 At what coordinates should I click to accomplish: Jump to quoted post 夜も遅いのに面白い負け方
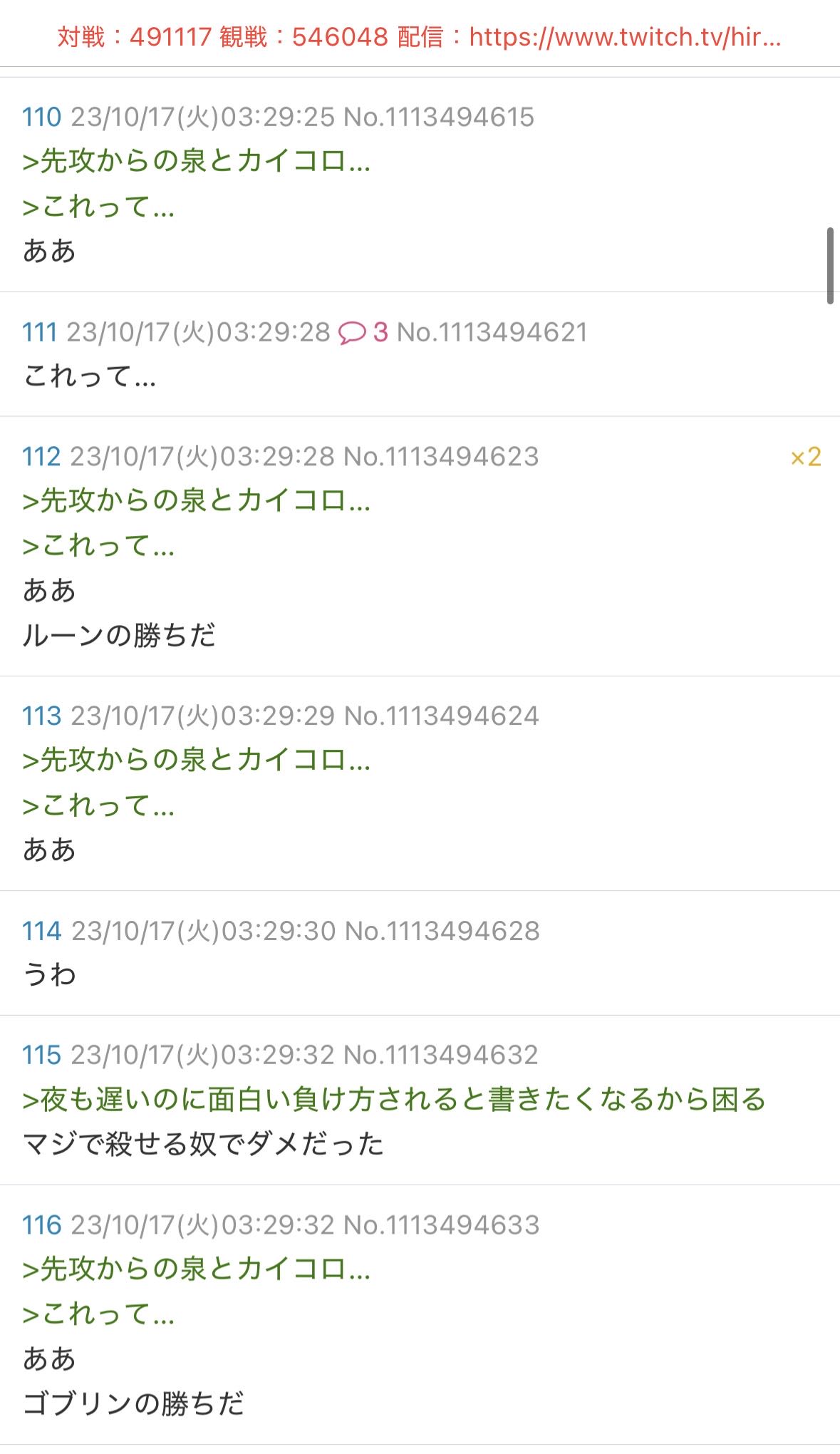click(394, 1099)
